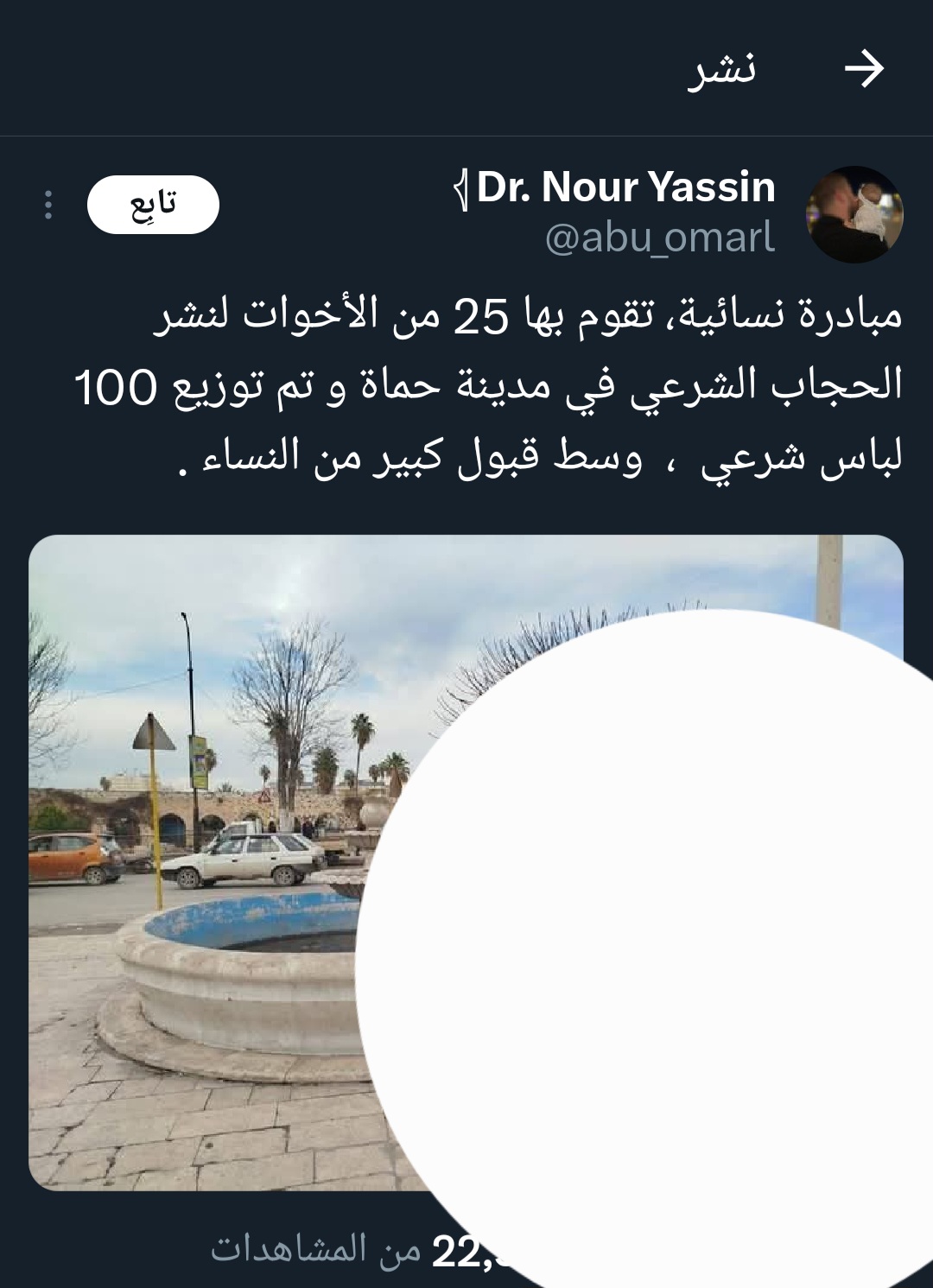View the attached fountain photo full screen
This screenshot has height=1288, width=933.
click(x=207, y=864)
